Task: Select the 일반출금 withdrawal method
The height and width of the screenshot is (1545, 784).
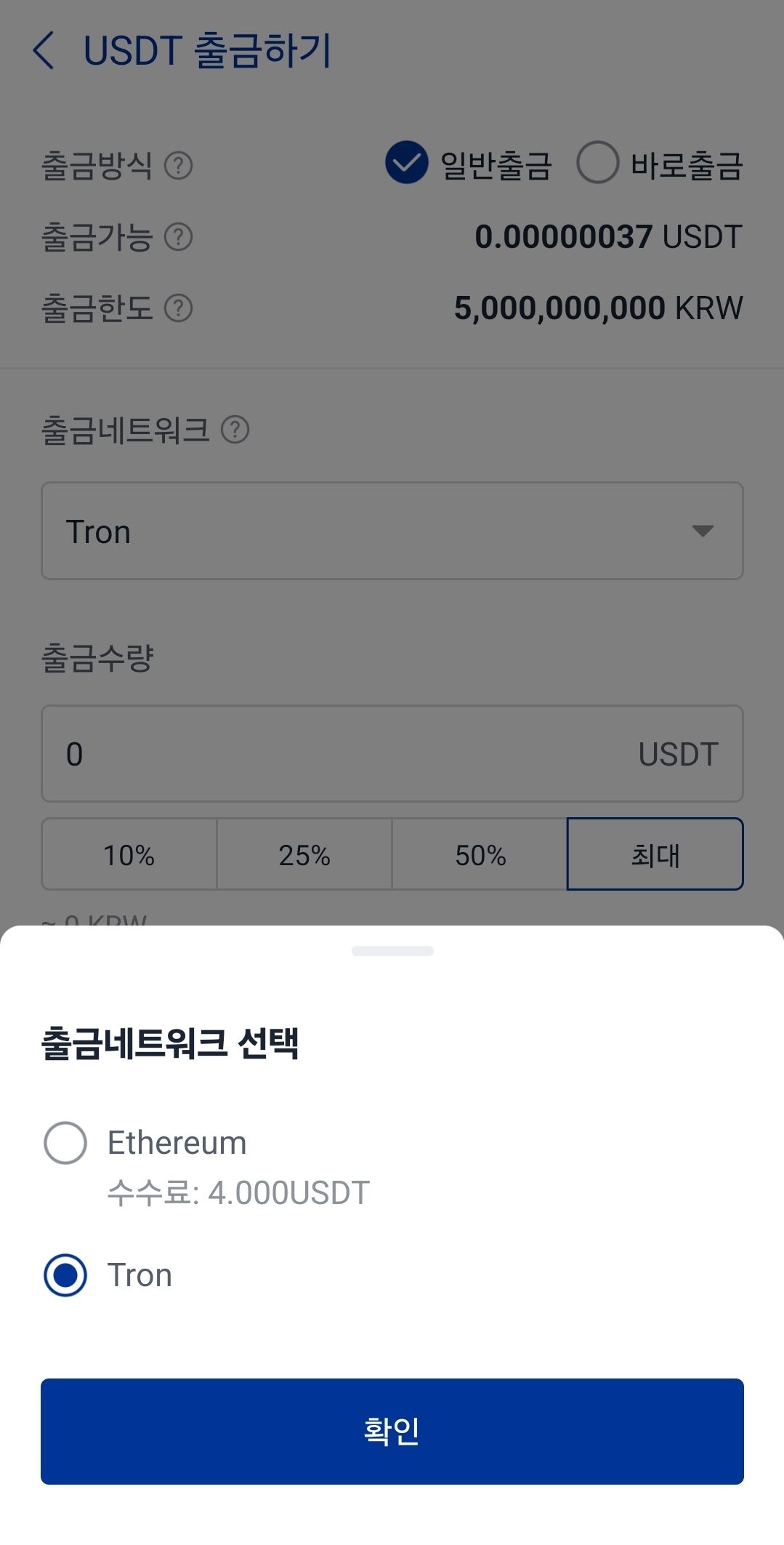Action: pyautogui.click(x=496, y=166)
